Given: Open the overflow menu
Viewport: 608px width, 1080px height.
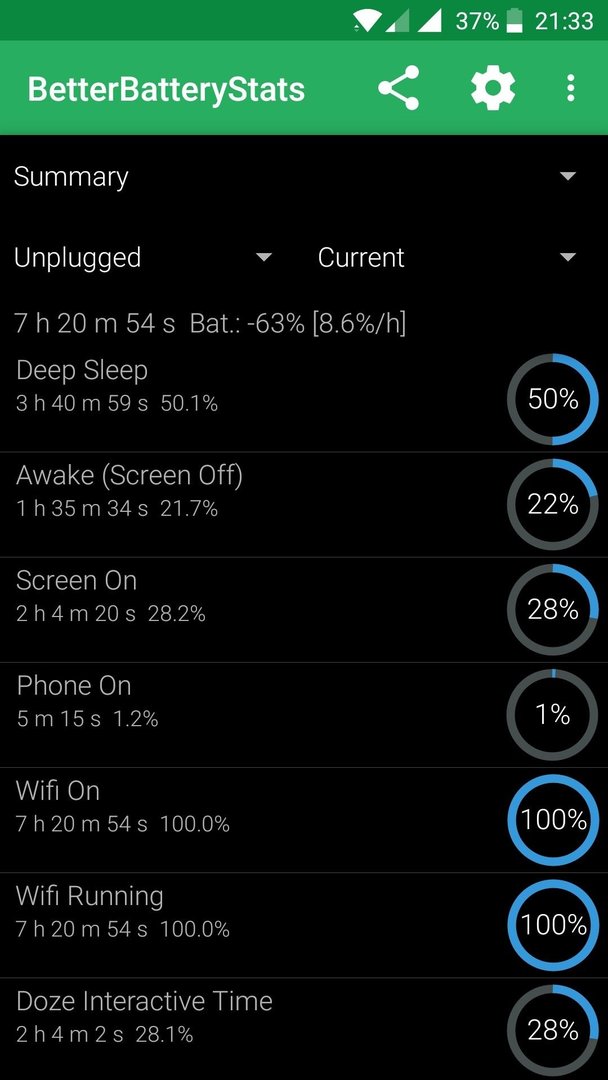Looking at the screenshot, I should [570, 88].
